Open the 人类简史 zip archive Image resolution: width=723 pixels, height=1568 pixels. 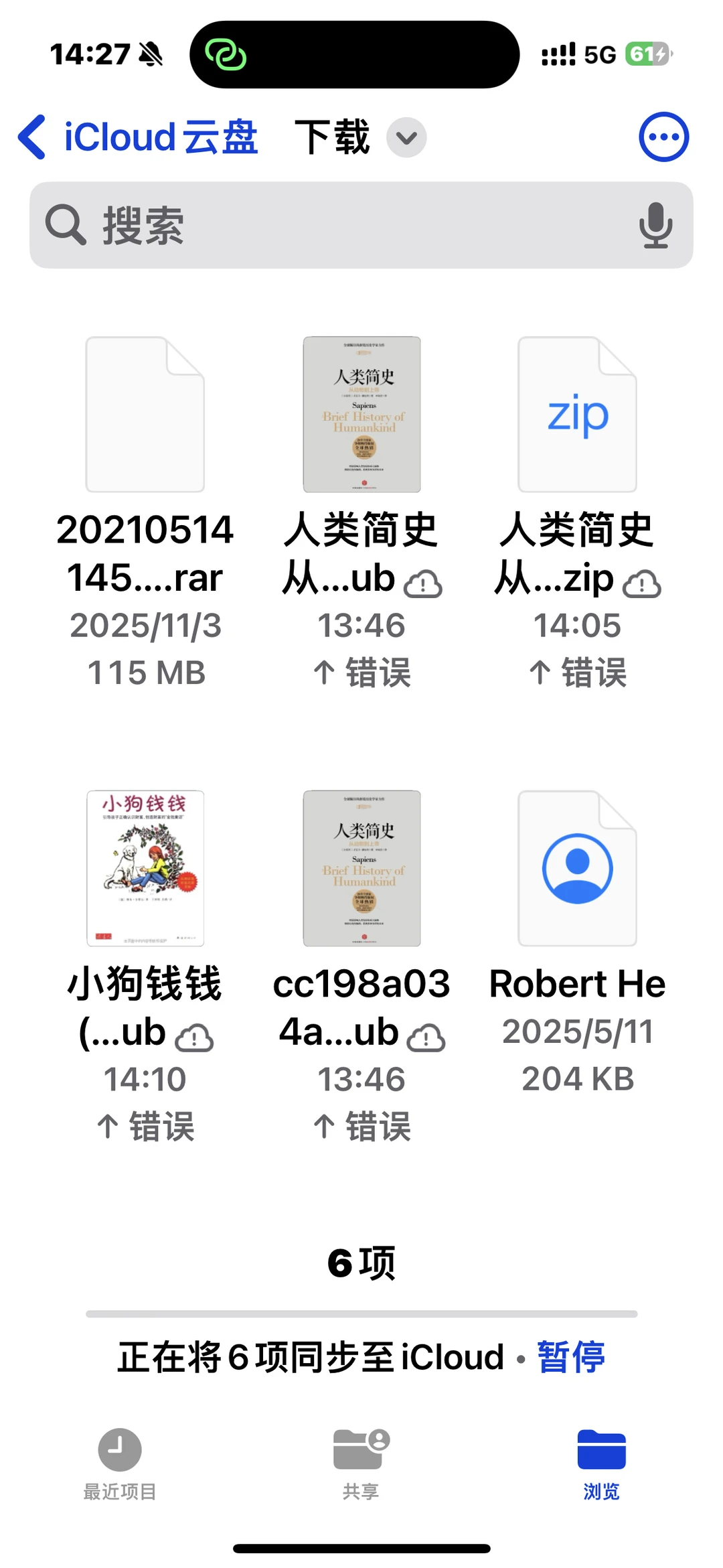[x=577, y=415]
